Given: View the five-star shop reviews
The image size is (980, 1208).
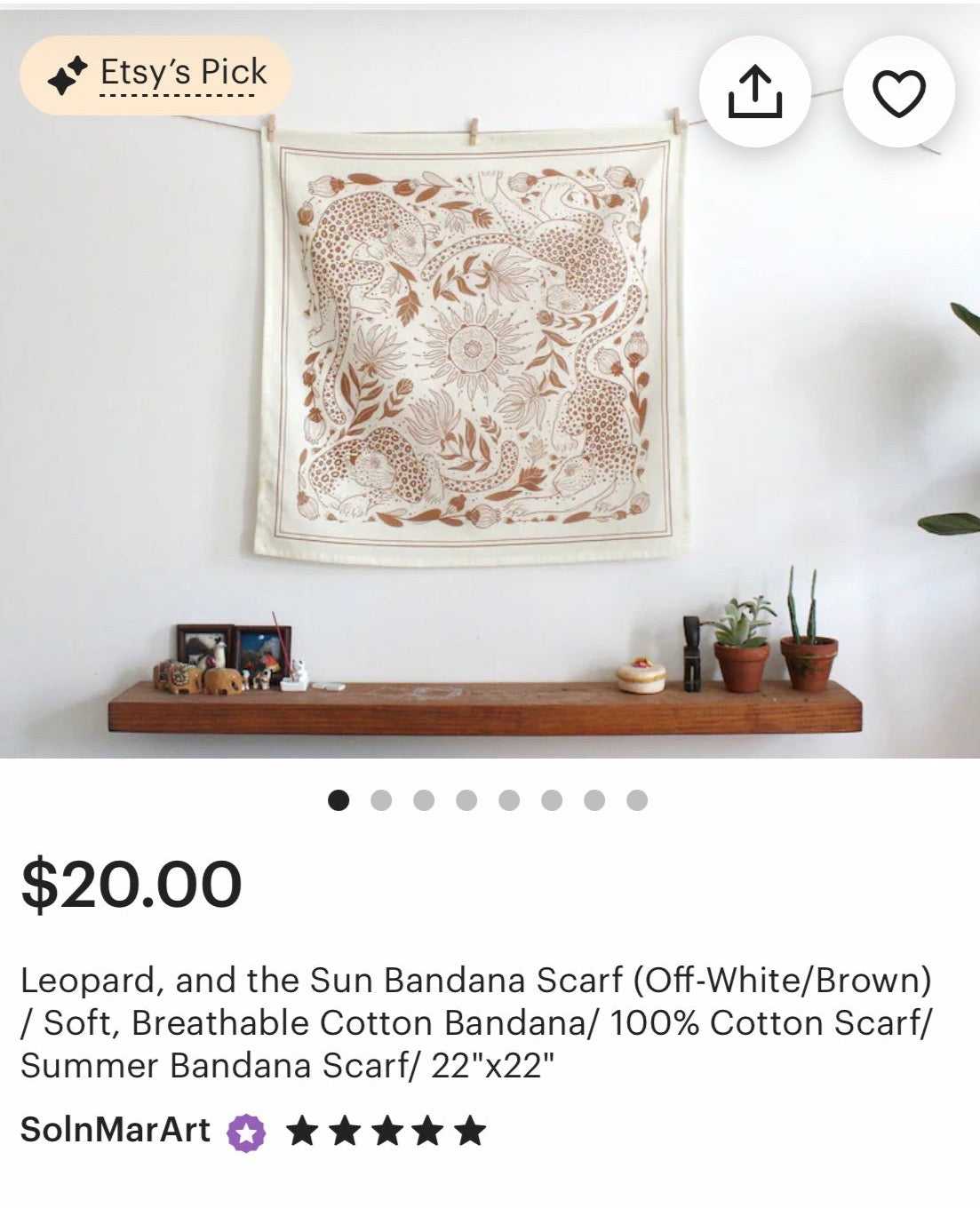Looking at the screenshot, I should [386, 1132].
